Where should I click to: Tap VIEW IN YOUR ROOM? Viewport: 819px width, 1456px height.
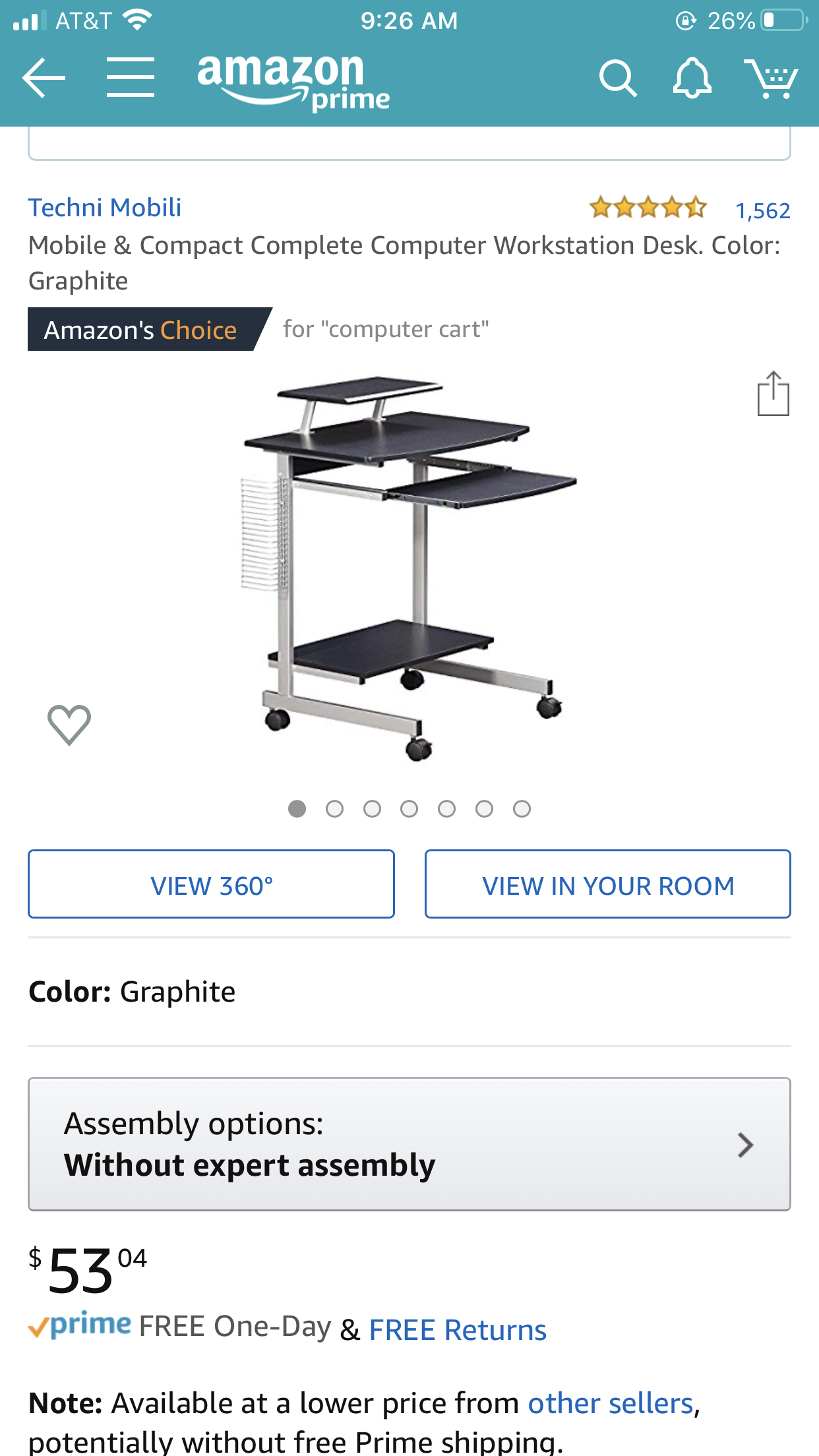[607, 884]
